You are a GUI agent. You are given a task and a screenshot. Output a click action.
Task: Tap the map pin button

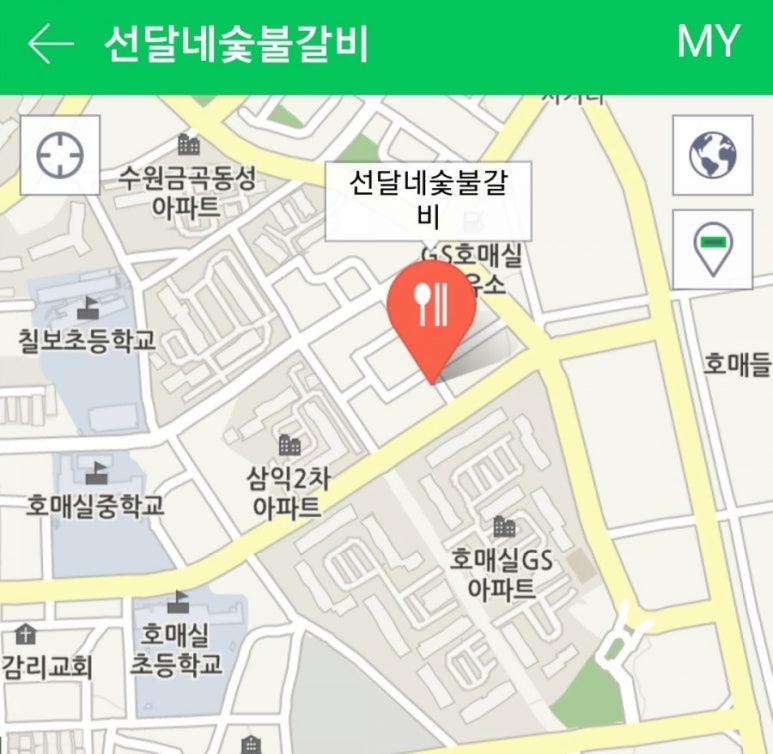pyautogui.click(x=712, y=249)
